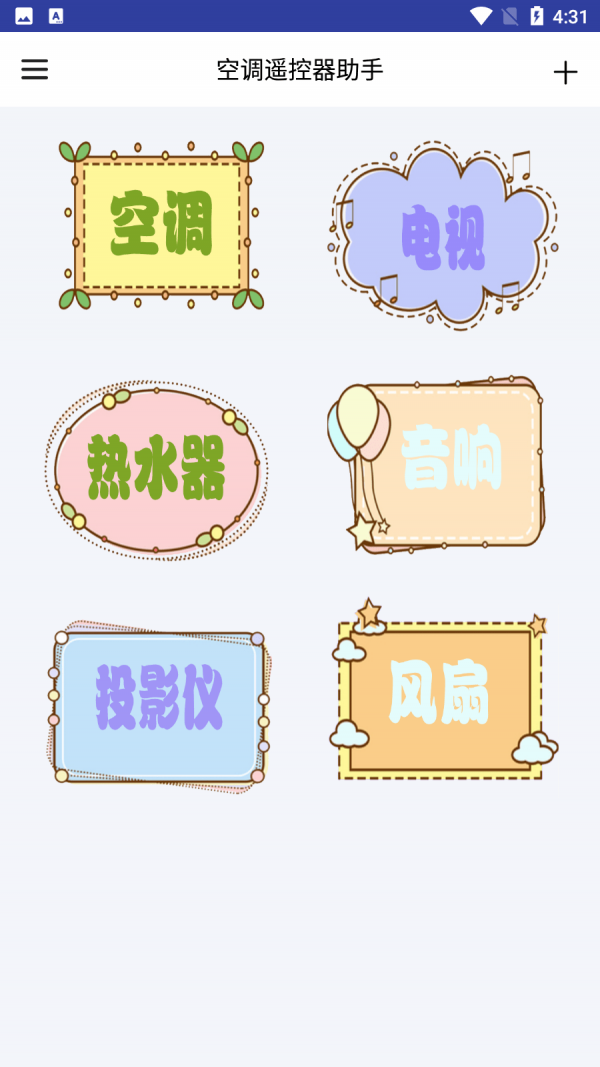Open the 热水器 water heater remote
Image resolution: width=600 pixels, height=1067 pixels.
[x=157, y=468]
